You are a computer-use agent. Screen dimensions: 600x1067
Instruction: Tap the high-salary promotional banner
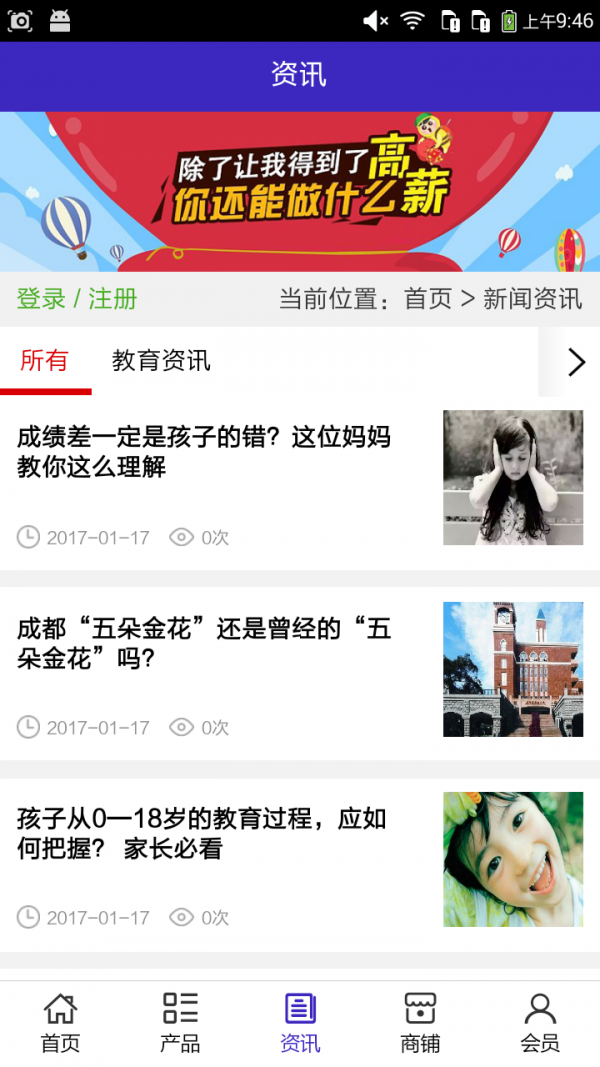click(x=300, y=191)
